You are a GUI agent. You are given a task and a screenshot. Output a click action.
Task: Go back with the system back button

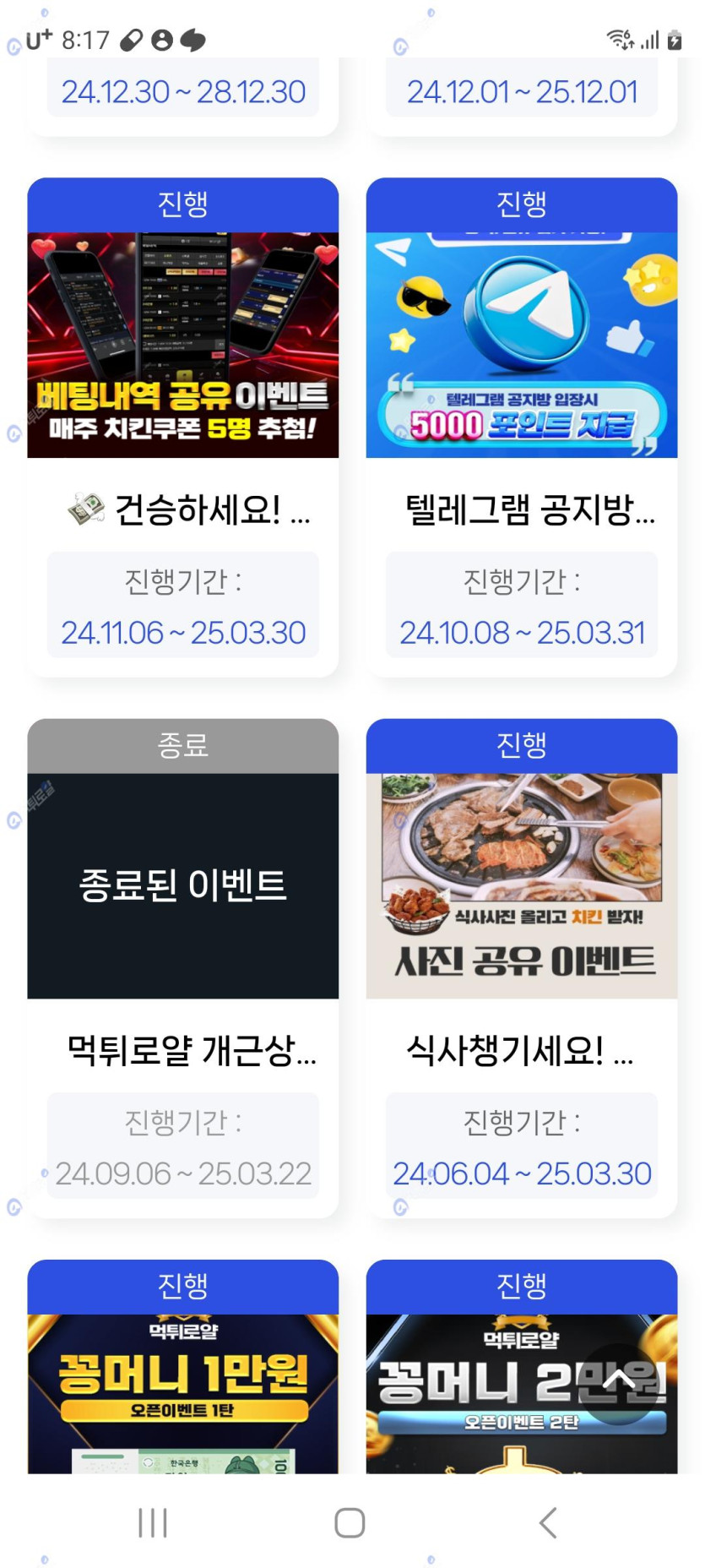click(x=548, y=1522)
